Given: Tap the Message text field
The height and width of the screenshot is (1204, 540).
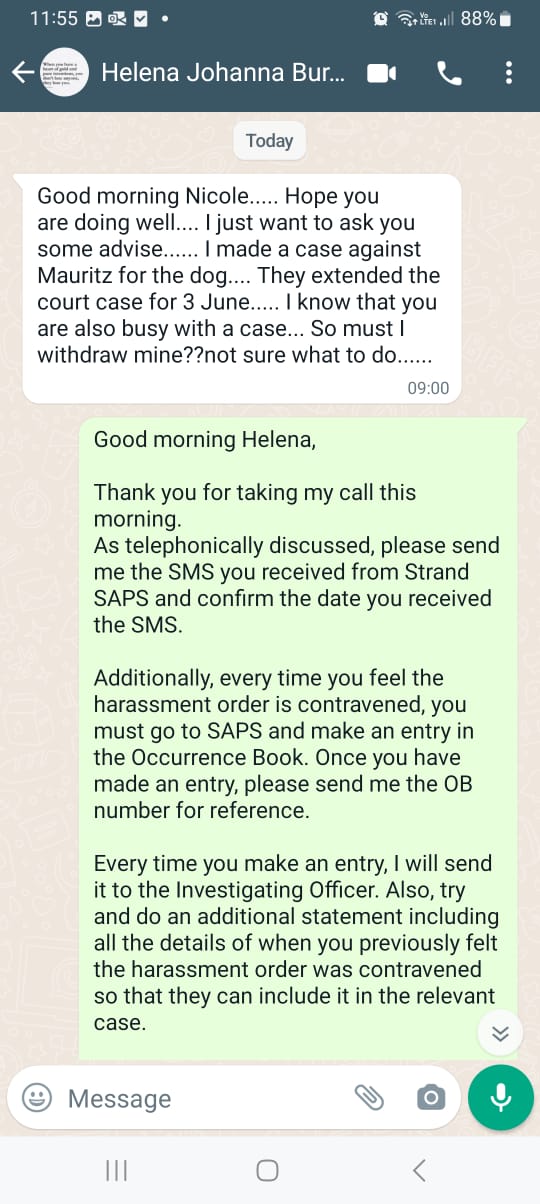Looking at the screenshot, I should 200,1098.
